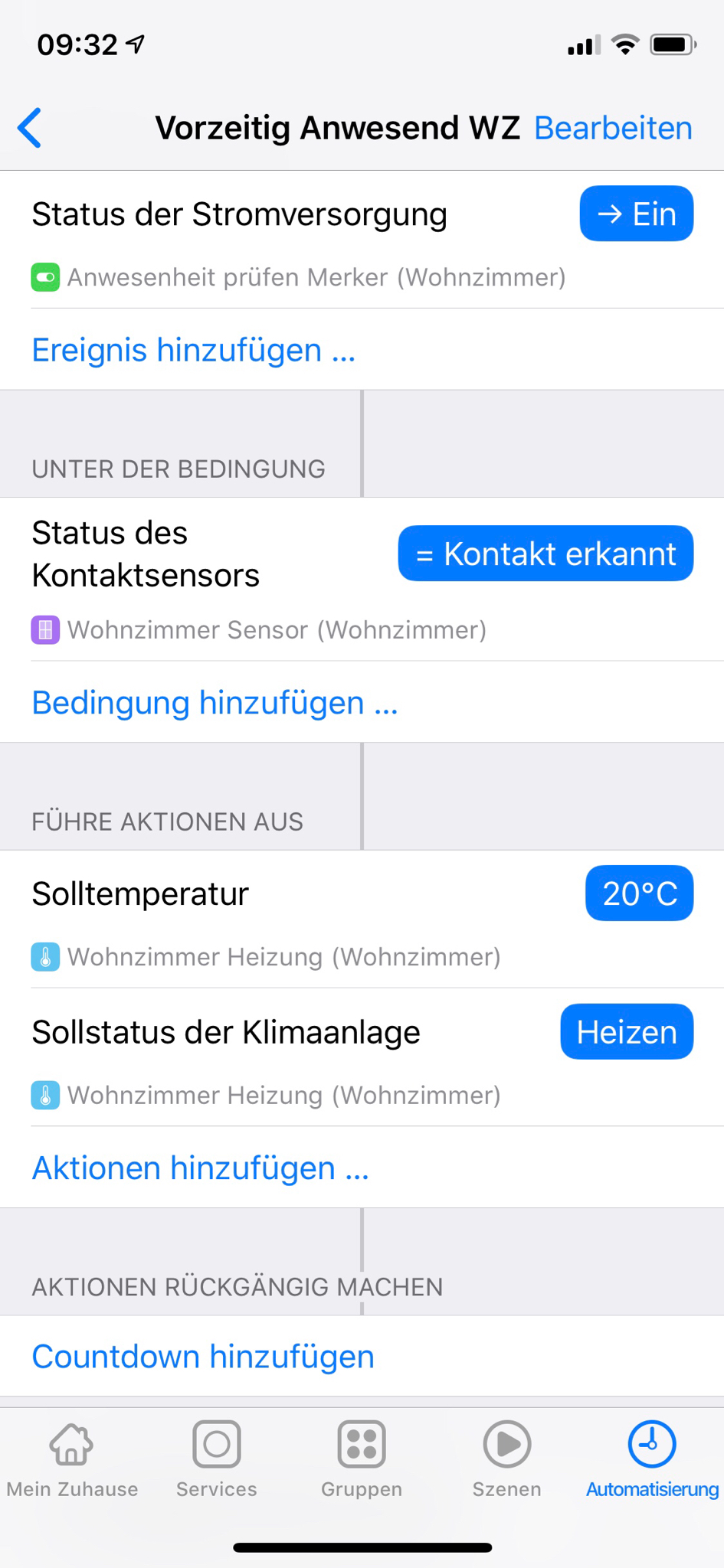
Task: Adjust the 20°C Solltemperatur value
Action: [x=639, y=893]
